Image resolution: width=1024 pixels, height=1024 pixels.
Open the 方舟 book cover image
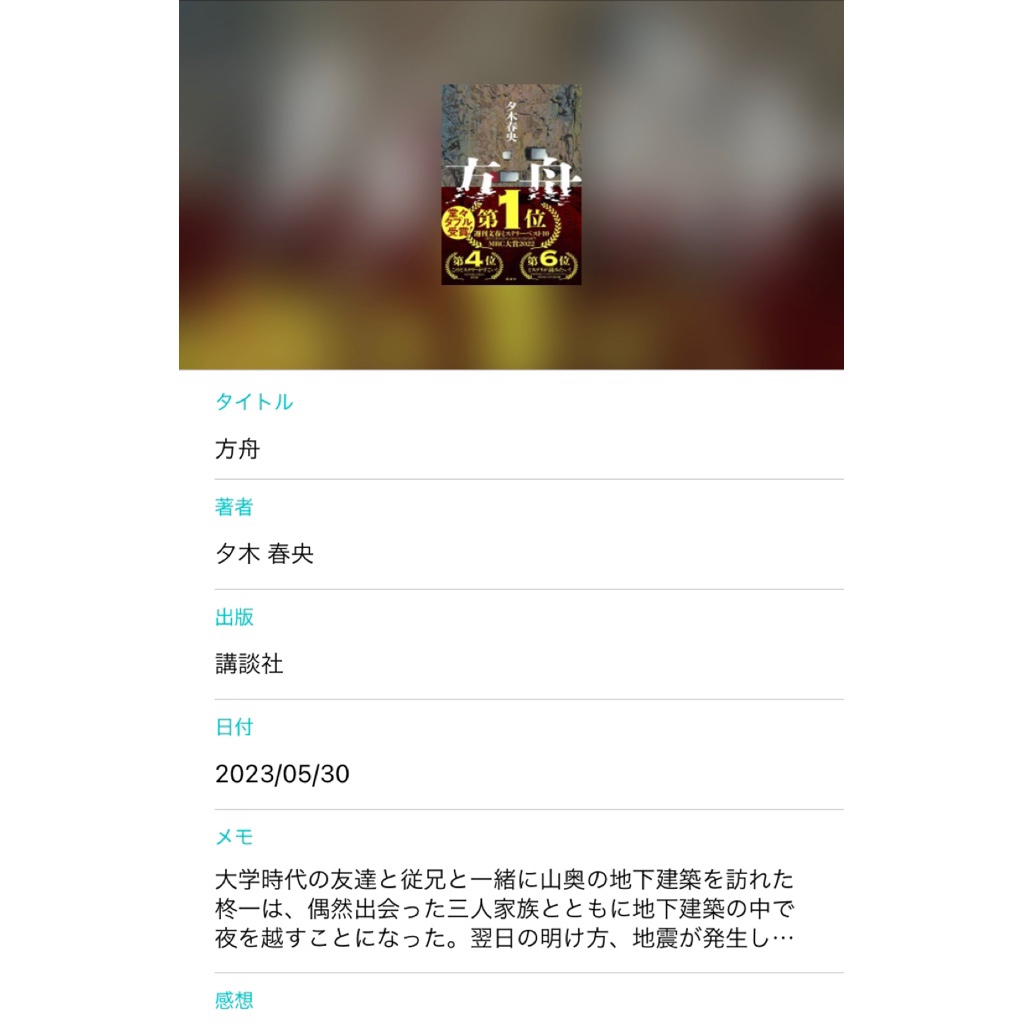click(511, 184)
